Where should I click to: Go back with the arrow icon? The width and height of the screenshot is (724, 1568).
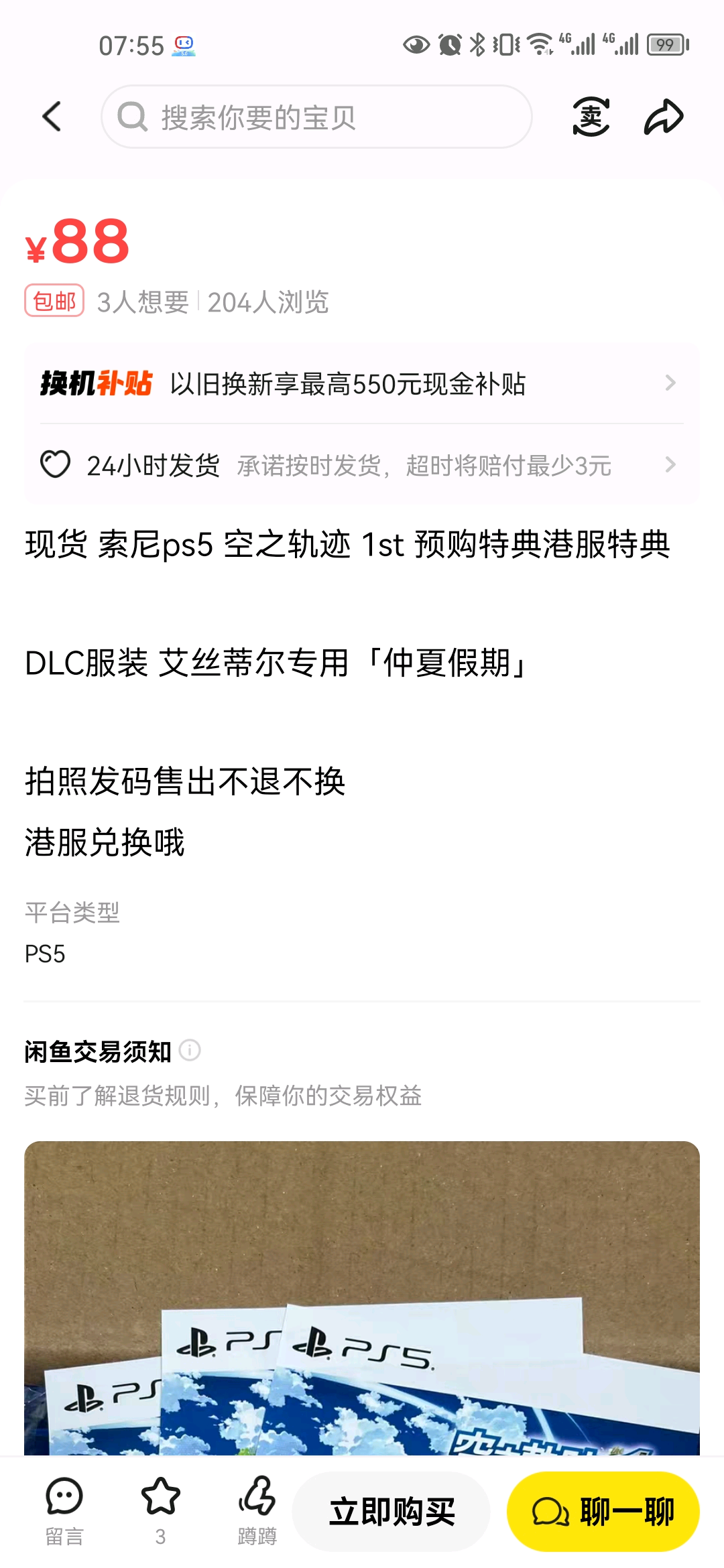pos(52,117)
